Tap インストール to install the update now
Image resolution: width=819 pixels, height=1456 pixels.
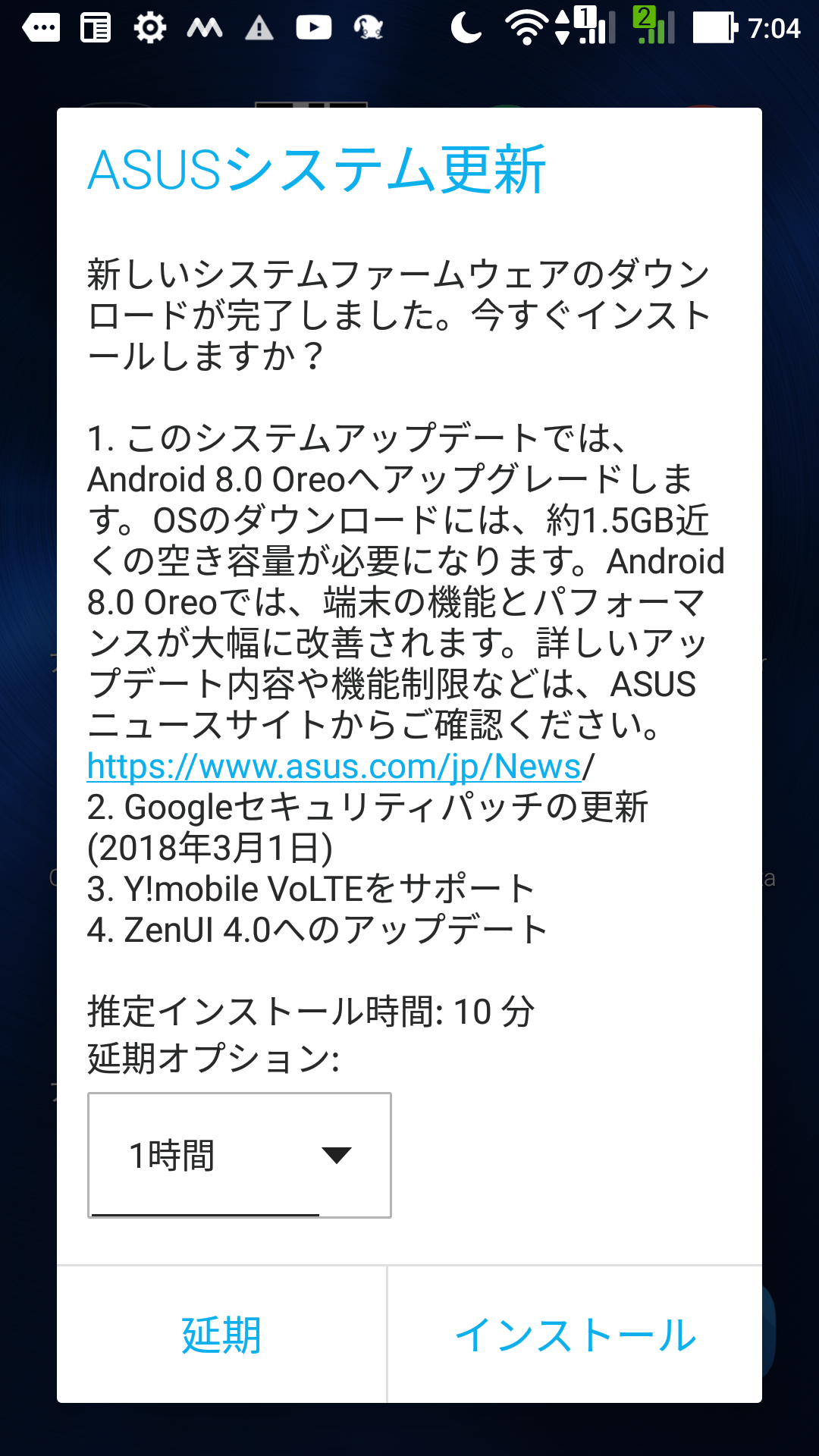[x=575, y=1335]
